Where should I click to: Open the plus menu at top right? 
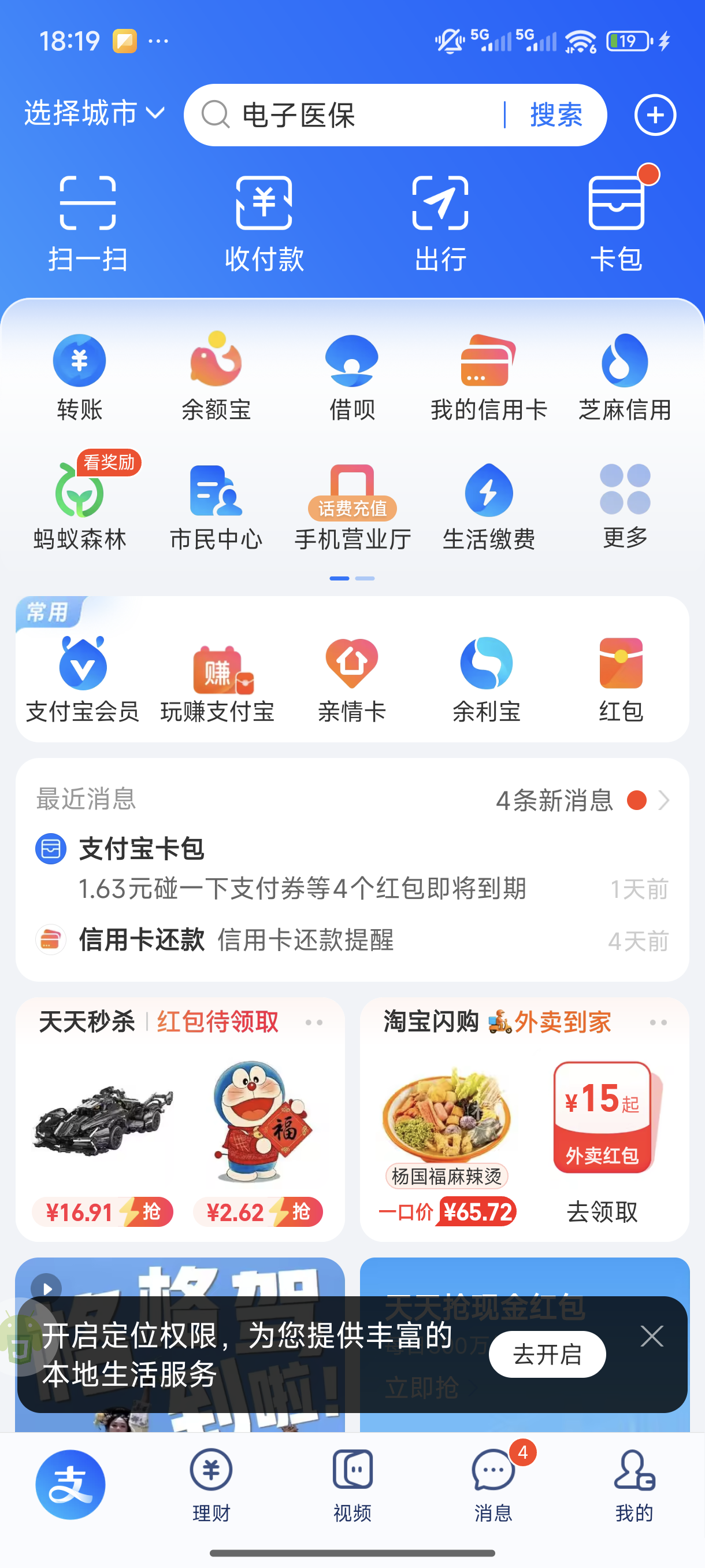click(x=655, y=115)
